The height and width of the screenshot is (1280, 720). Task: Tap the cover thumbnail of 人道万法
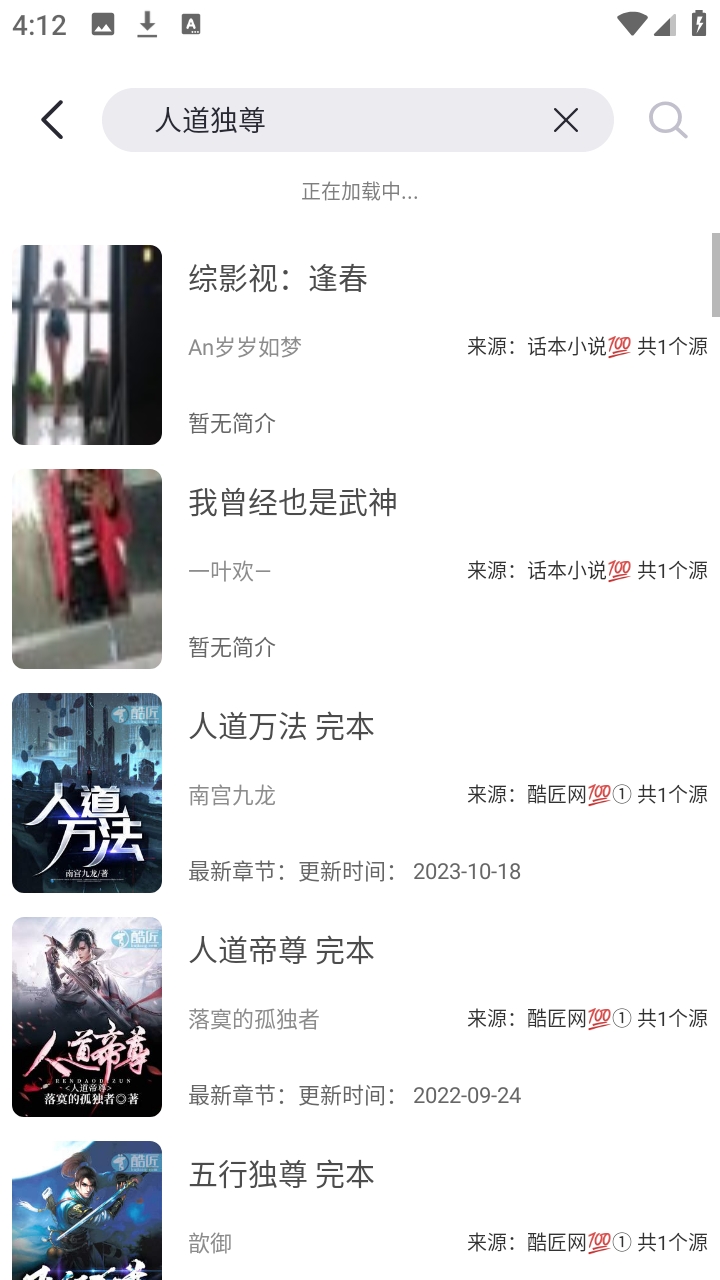[86, 792]
